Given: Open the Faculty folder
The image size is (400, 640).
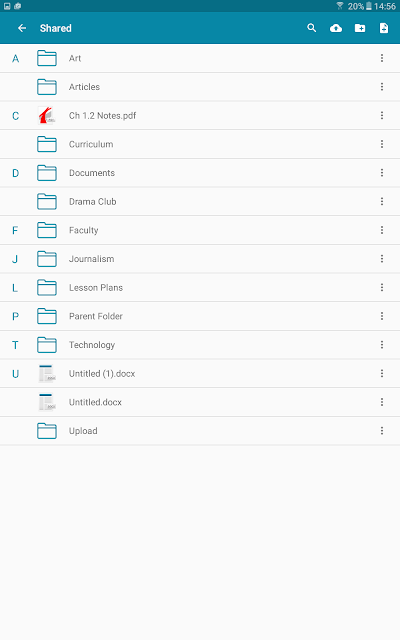Looking at the screenshot, I should tap(200, 230).
